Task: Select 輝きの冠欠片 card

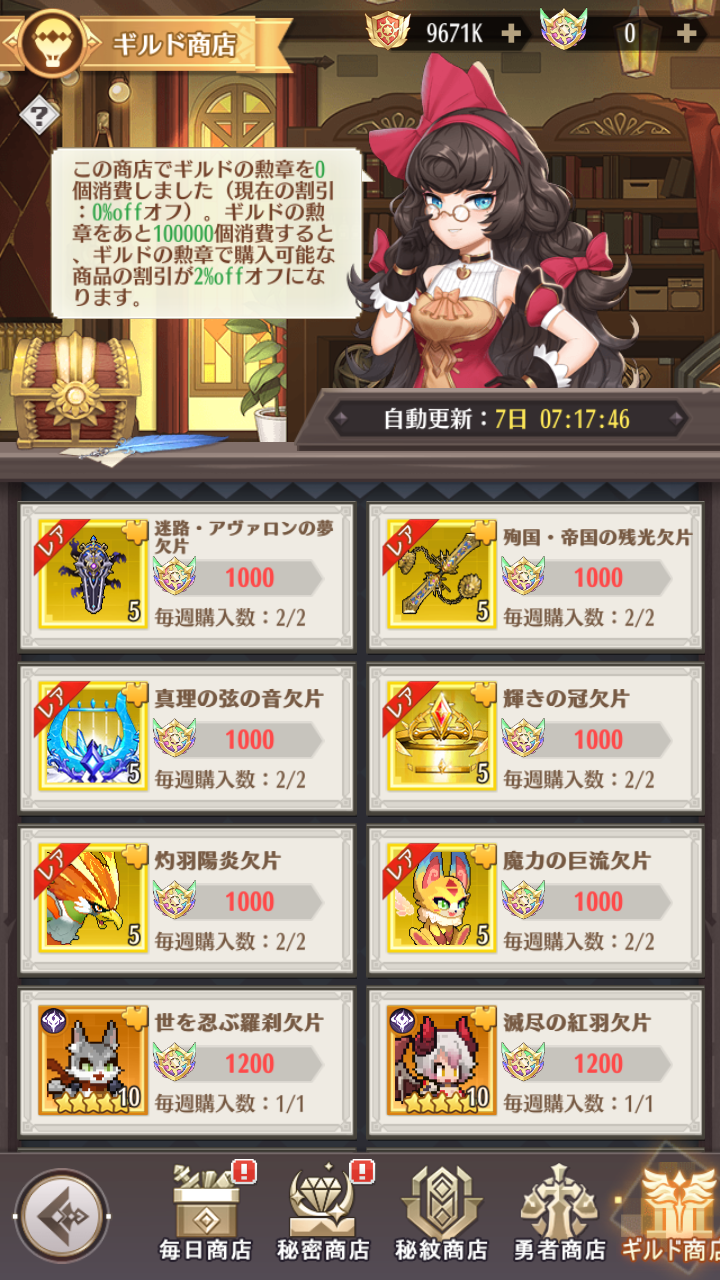Action: pos(536,738)
